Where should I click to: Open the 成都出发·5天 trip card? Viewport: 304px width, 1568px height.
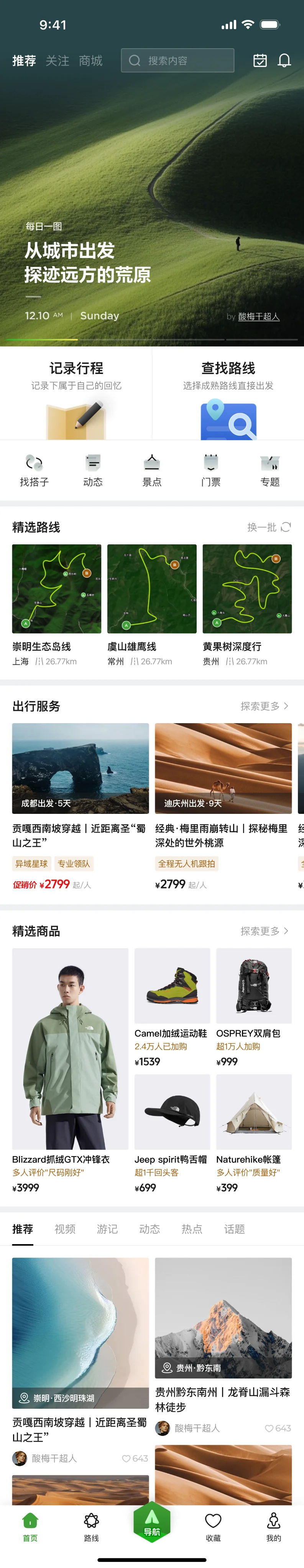(x=81, y=807)
